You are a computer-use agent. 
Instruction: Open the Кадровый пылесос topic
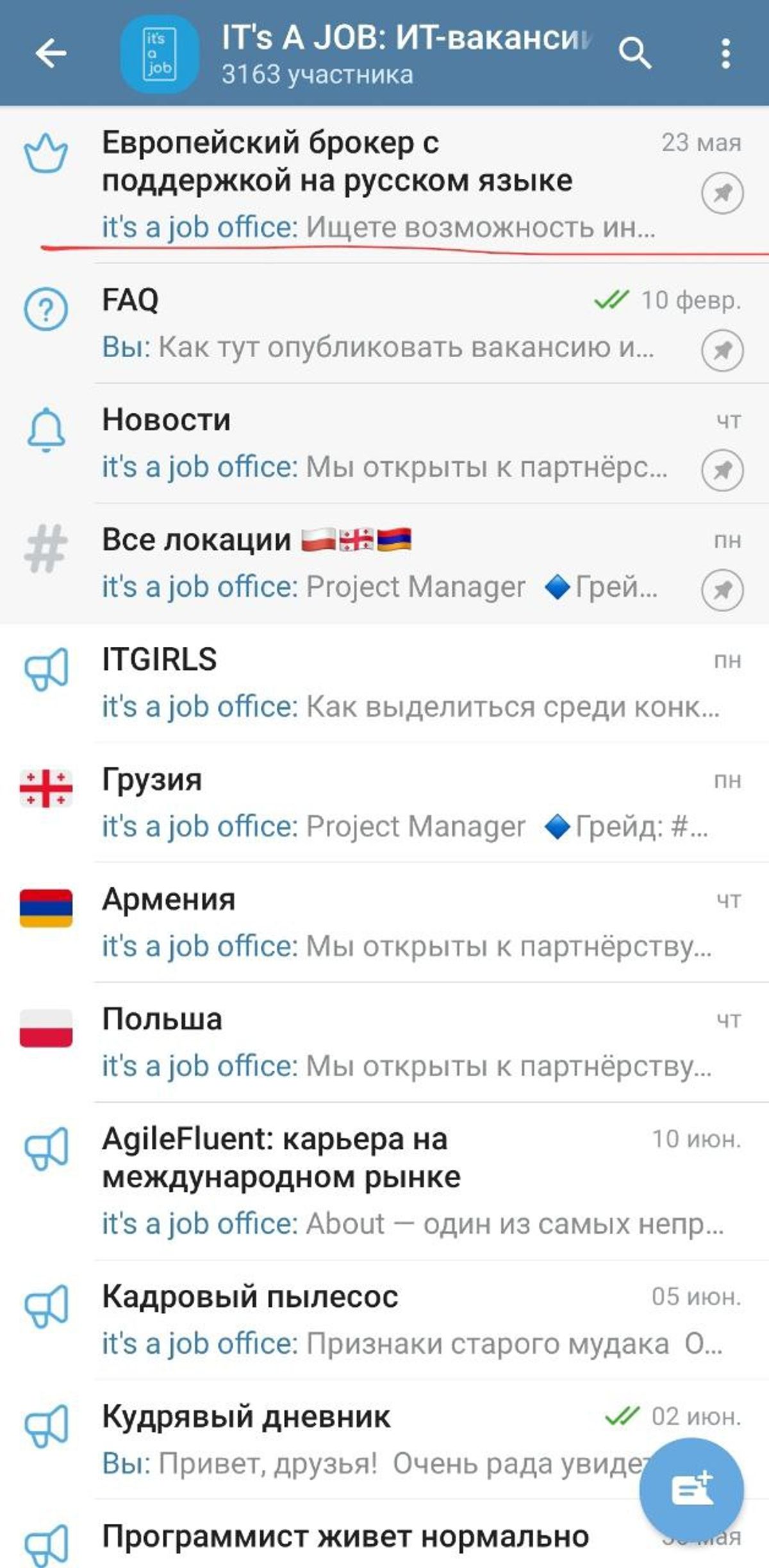[x=384, y=1321]
